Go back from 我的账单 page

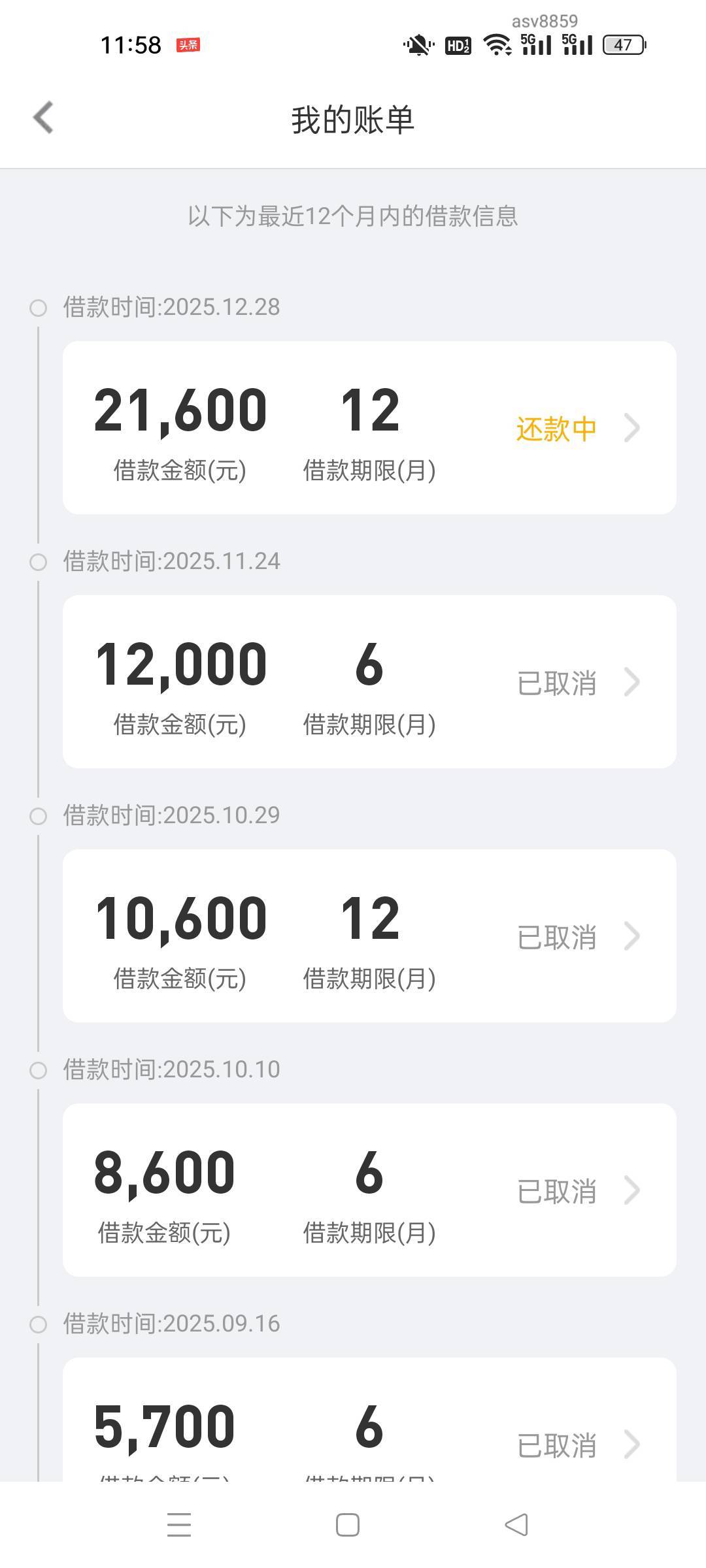click(x=43, y=118)
